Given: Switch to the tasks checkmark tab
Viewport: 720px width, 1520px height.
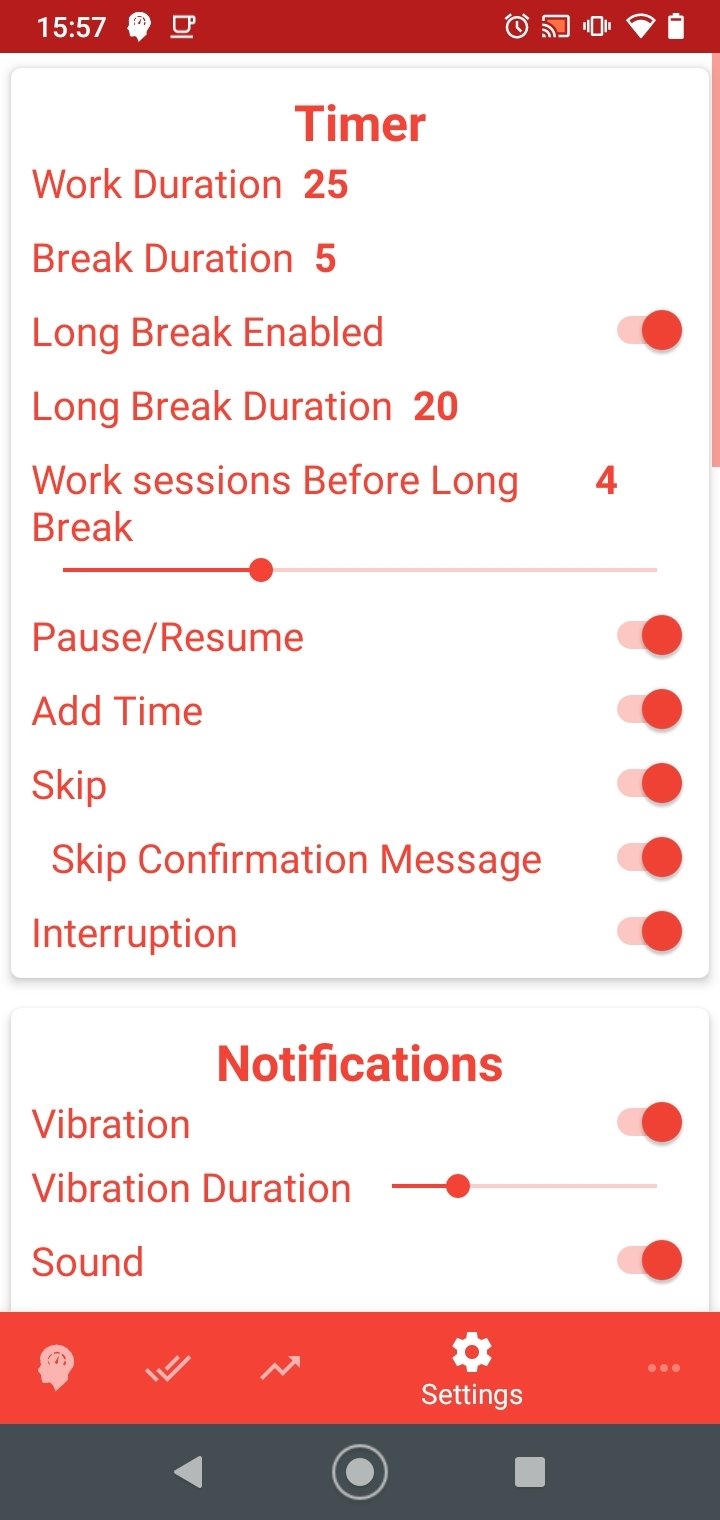Looking at the screenshot, I should coord(168,1368).
